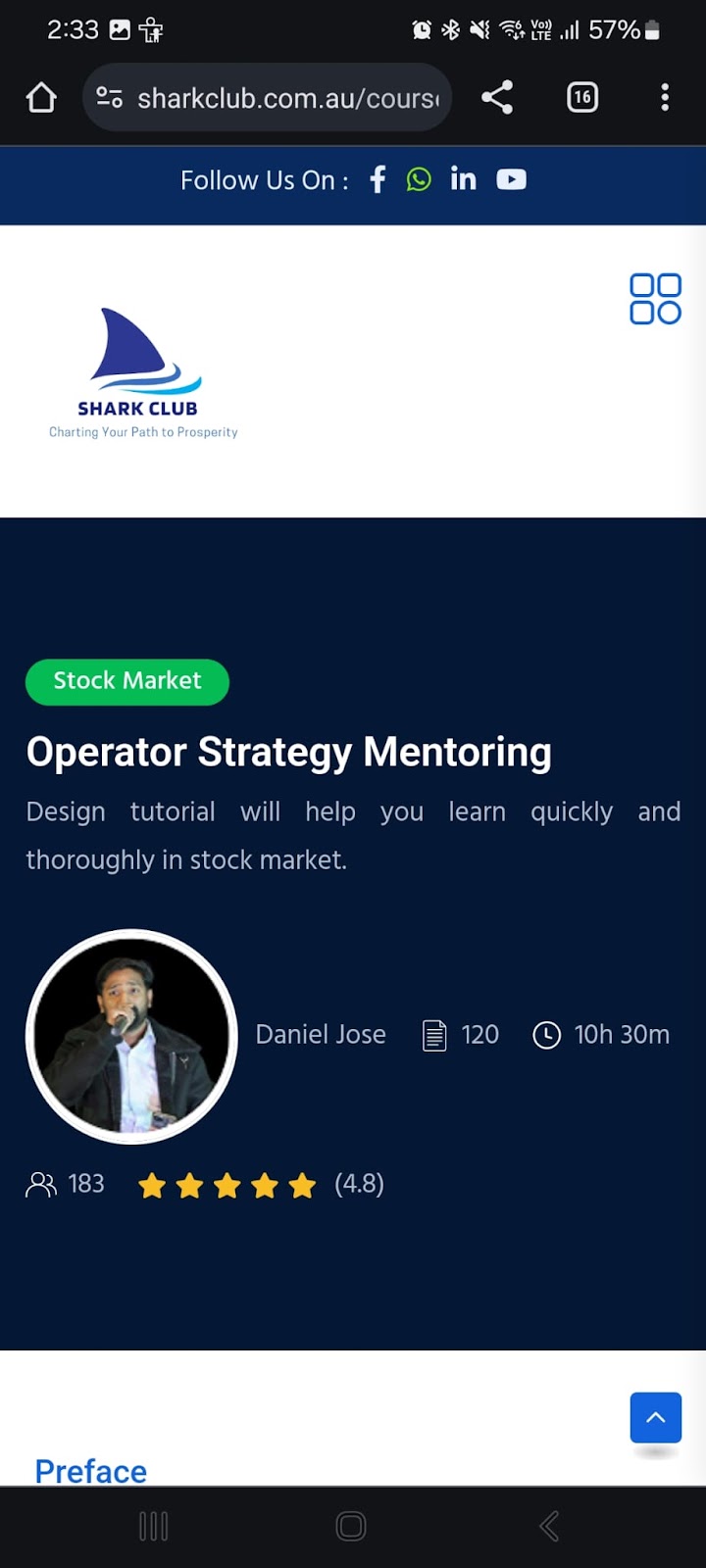Open Shark Club's YouTube channel
Image resolution: width=706 pixels, height=1568 pixels.
(511, 179)
